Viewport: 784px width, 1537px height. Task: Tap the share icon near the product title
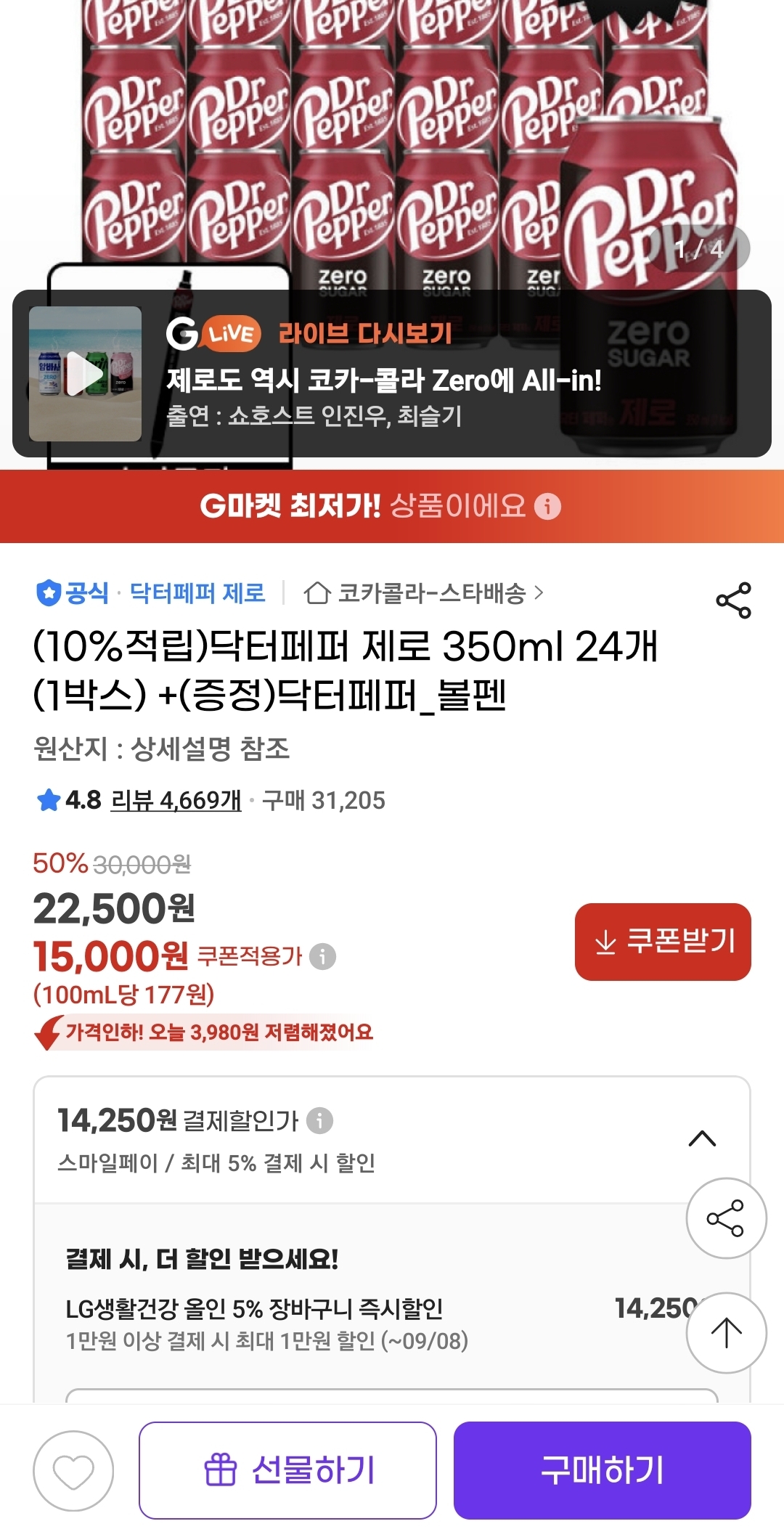[733, 601]
